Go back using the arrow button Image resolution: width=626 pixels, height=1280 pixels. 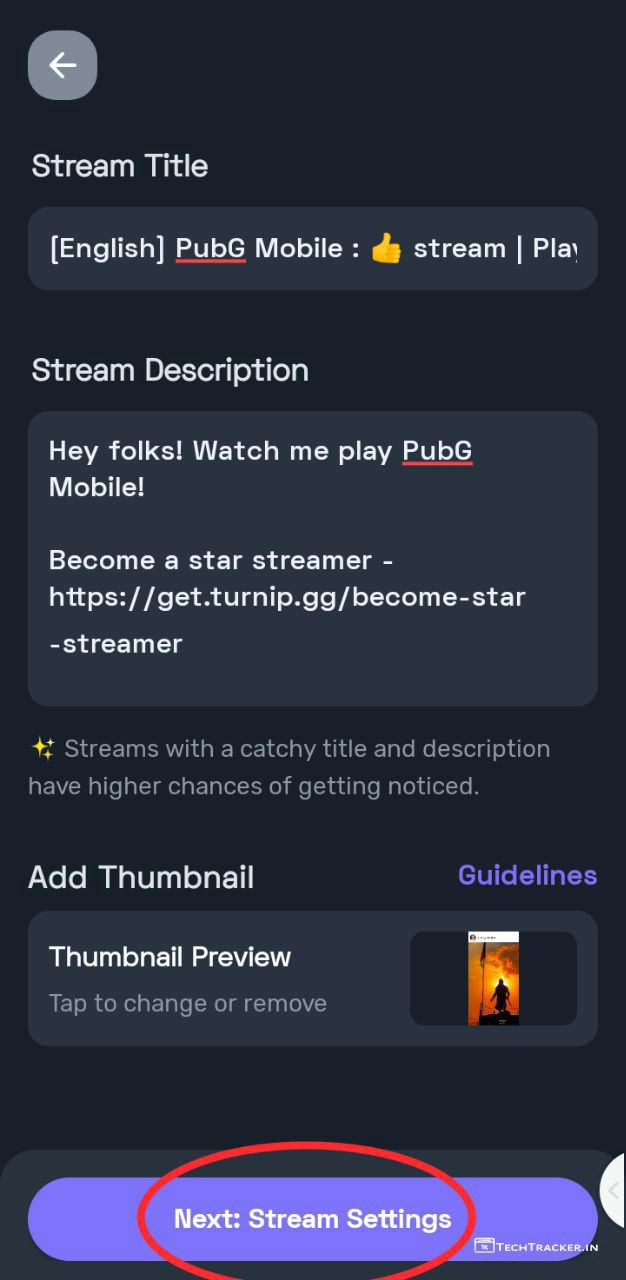coord(62,66)
